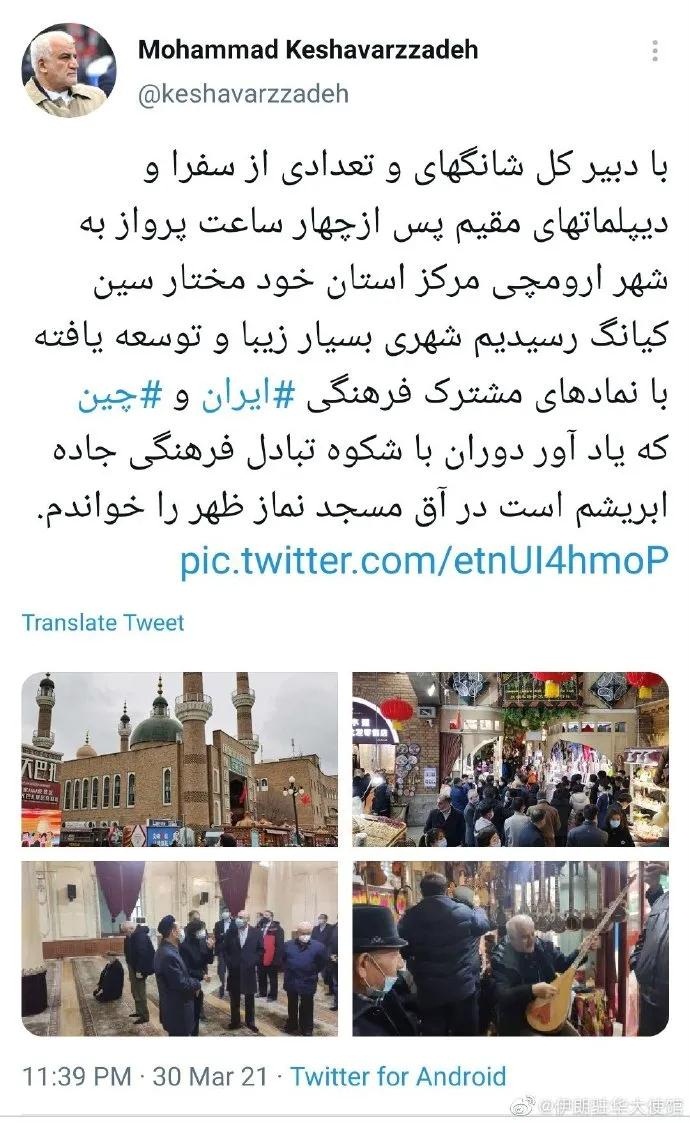The image size is (690, 1123).
Task: View the crowded bazaar photo
Action: point(510,759)
